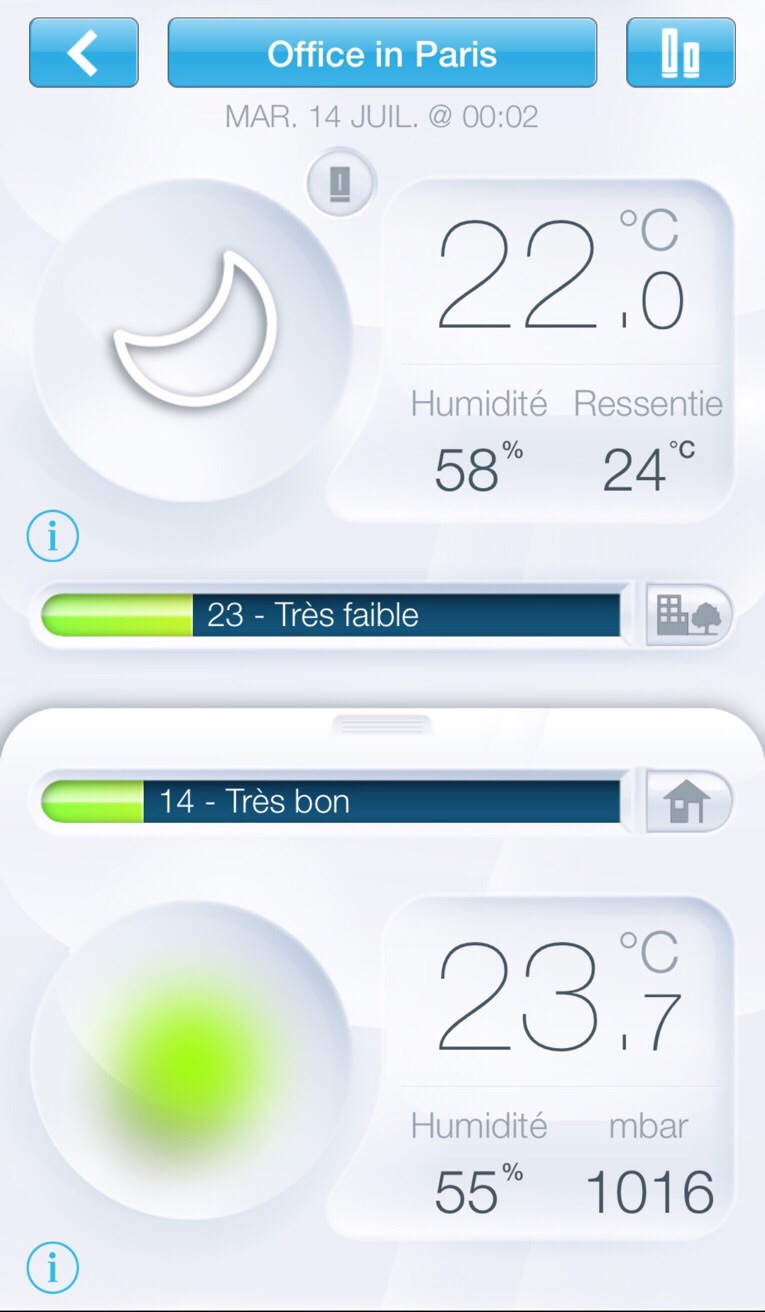The image size is (765, 1312).
Task: Open the Office in Paris station selector
Action: [382, 53]
